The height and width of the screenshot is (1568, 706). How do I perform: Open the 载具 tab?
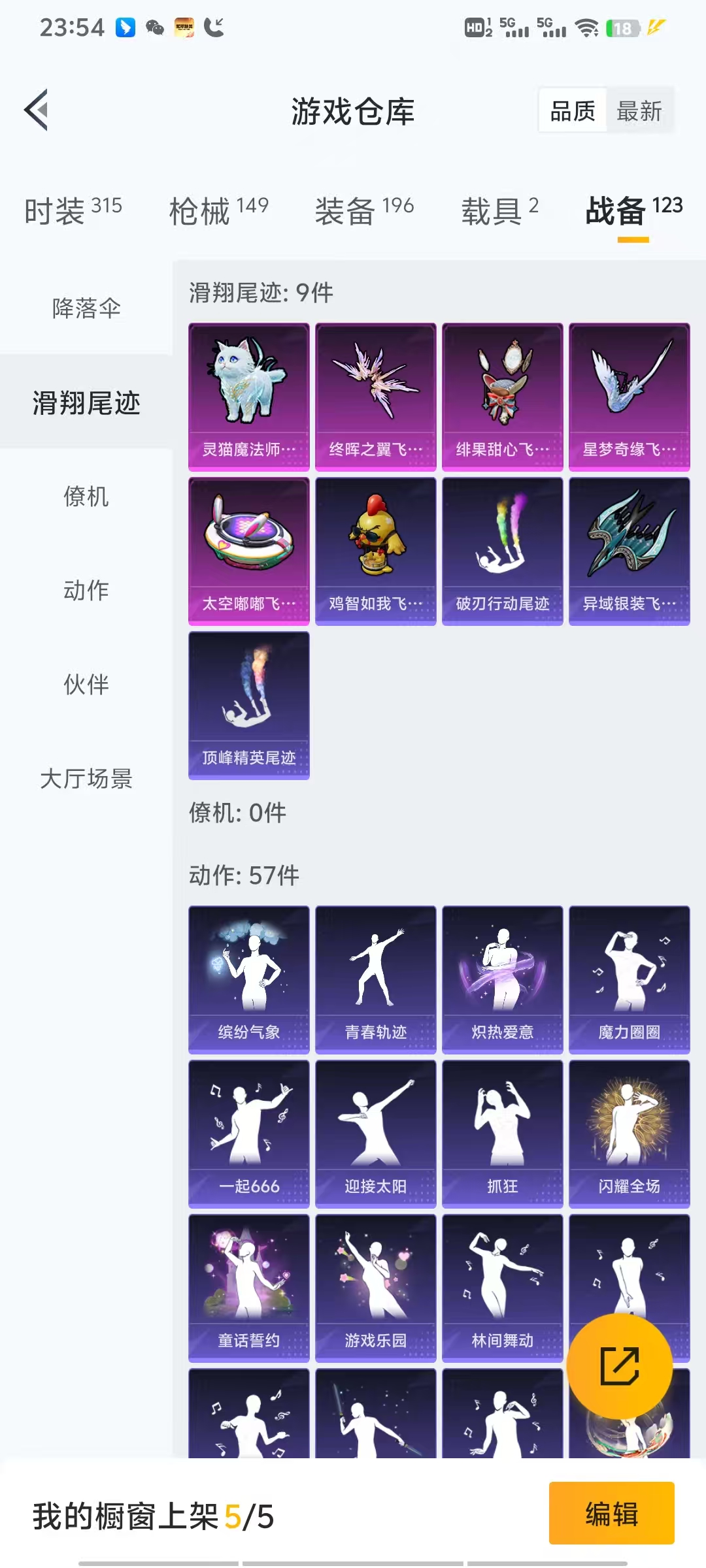(x=501, y=211)
